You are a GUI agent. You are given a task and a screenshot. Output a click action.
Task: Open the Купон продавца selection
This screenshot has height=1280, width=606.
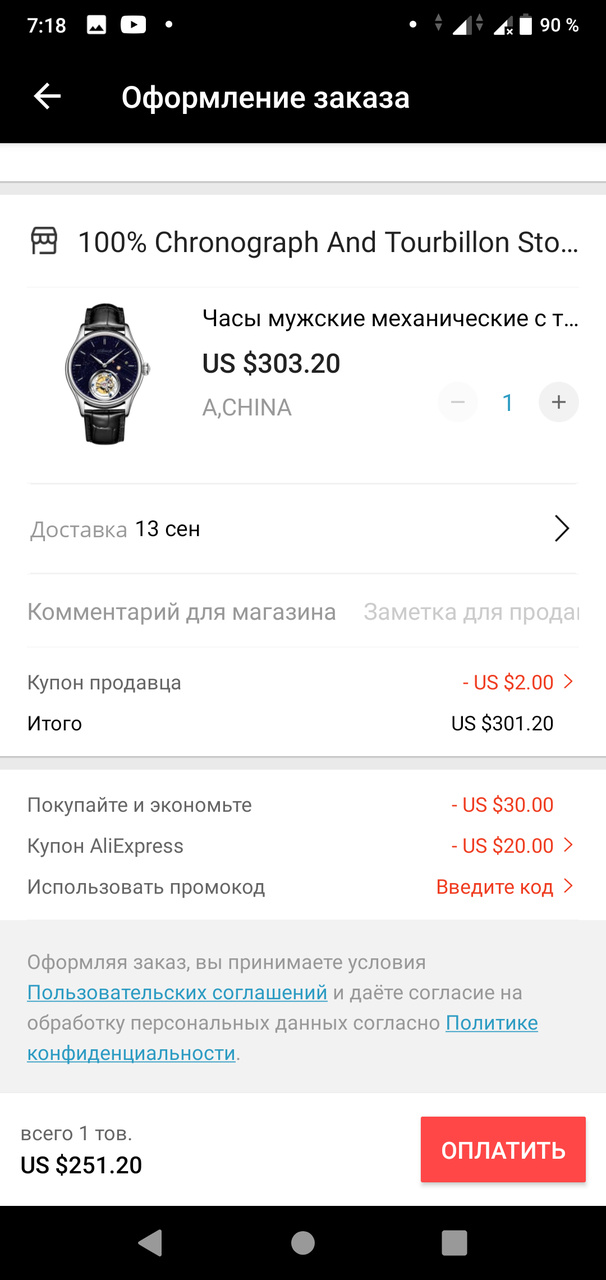click(x=517, y=683)
